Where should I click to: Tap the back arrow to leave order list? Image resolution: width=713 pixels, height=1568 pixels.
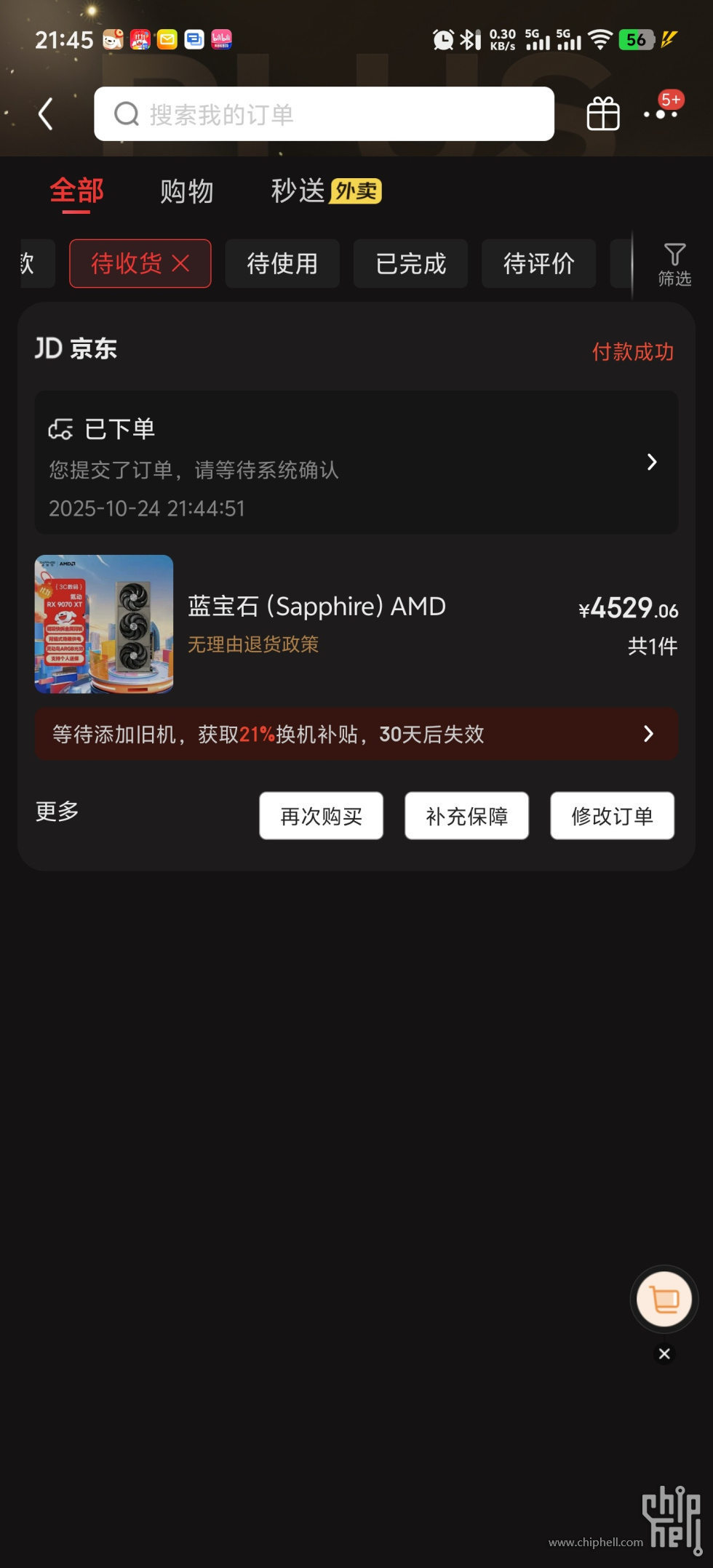45,113
